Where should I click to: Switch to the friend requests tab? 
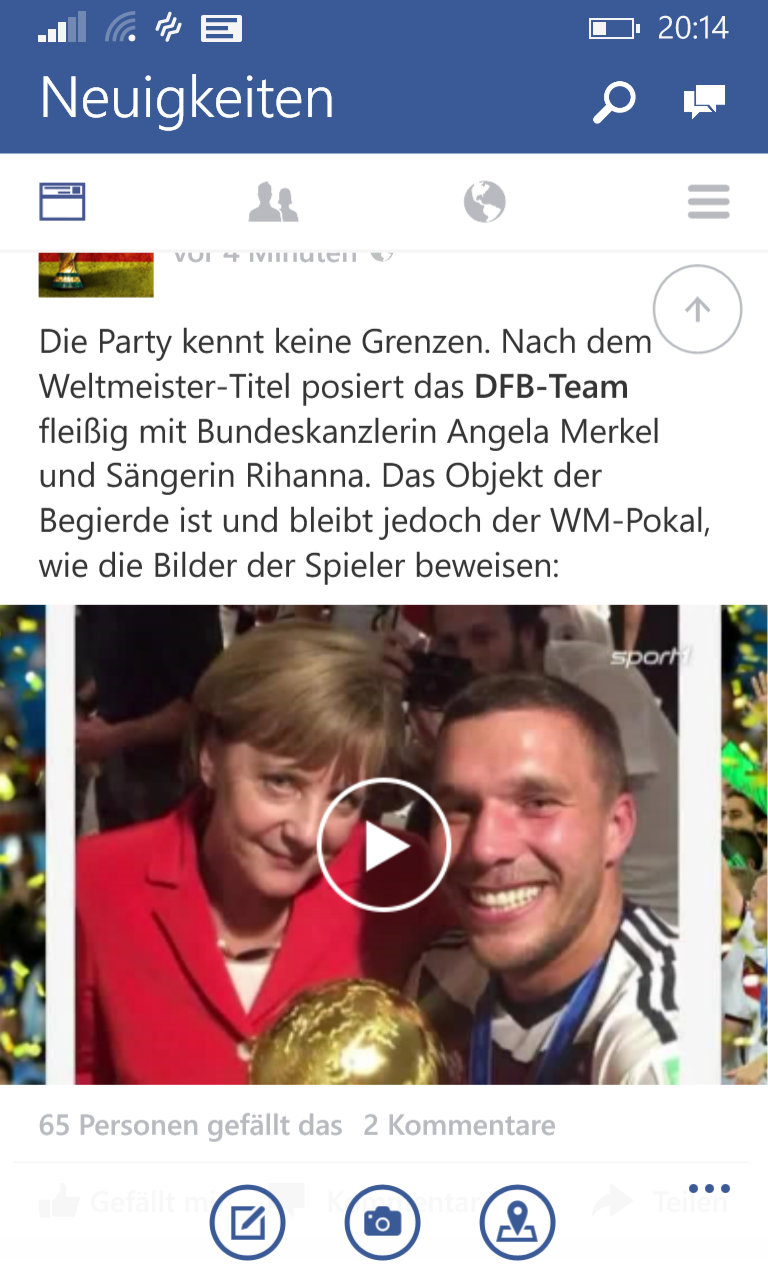(x=273, y=202)
